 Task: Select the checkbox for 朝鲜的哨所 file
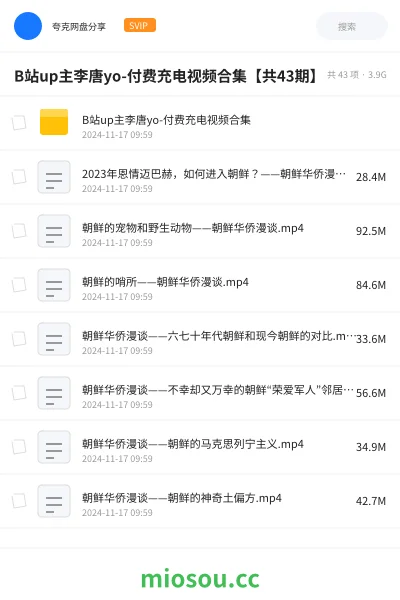(x=19, y=285)
